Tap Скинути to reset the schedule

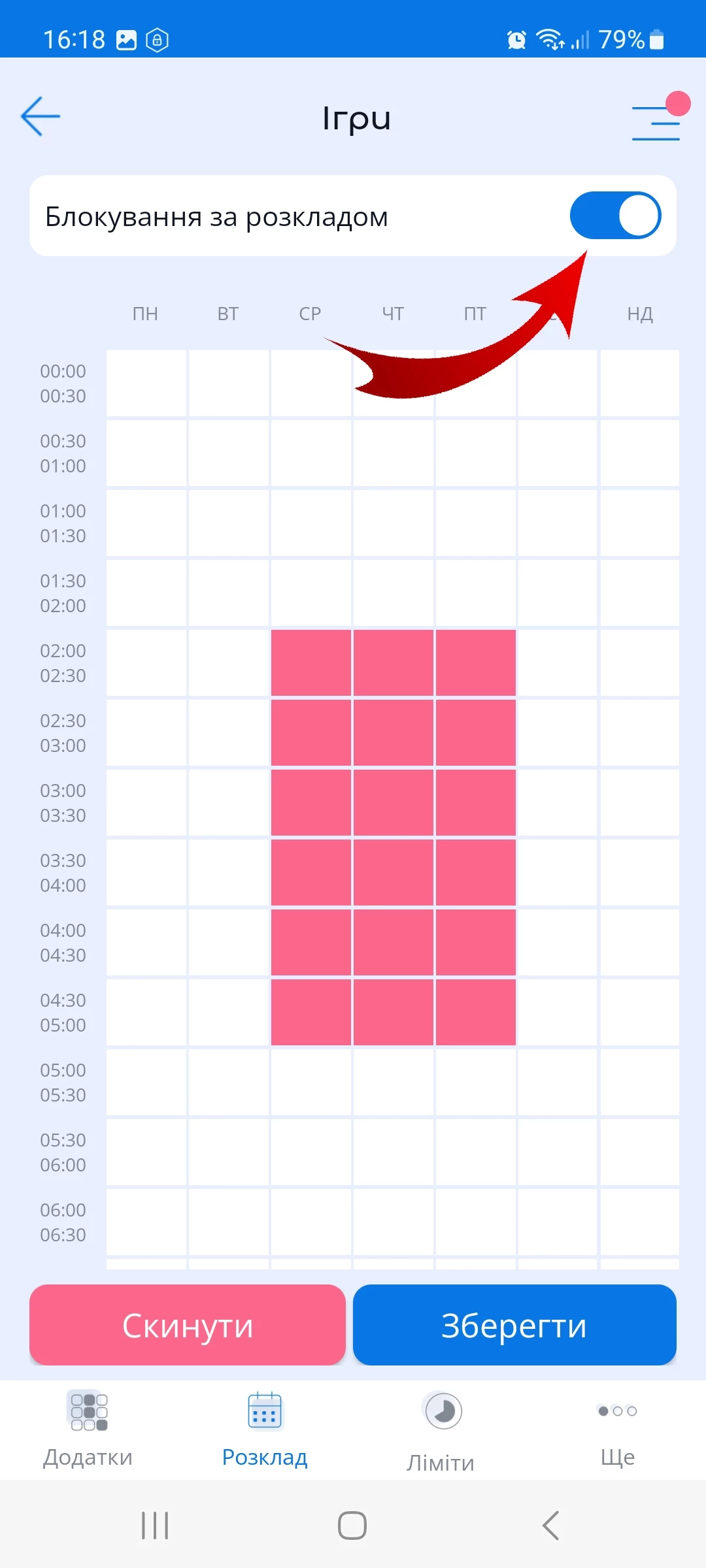point(188,1326)
